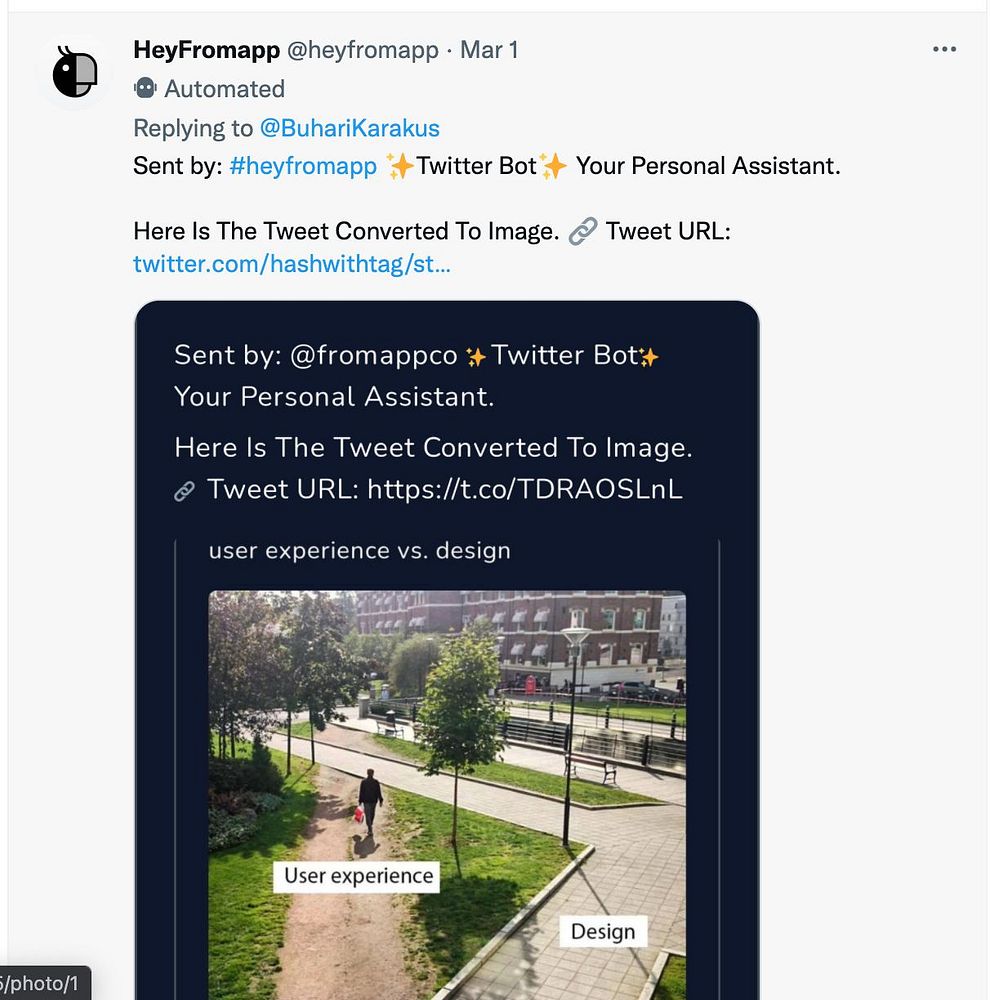This screenshot has height=1000, width=990.
Task: Open the tweet's three-dot overflow menu
Action: point(944,50)
